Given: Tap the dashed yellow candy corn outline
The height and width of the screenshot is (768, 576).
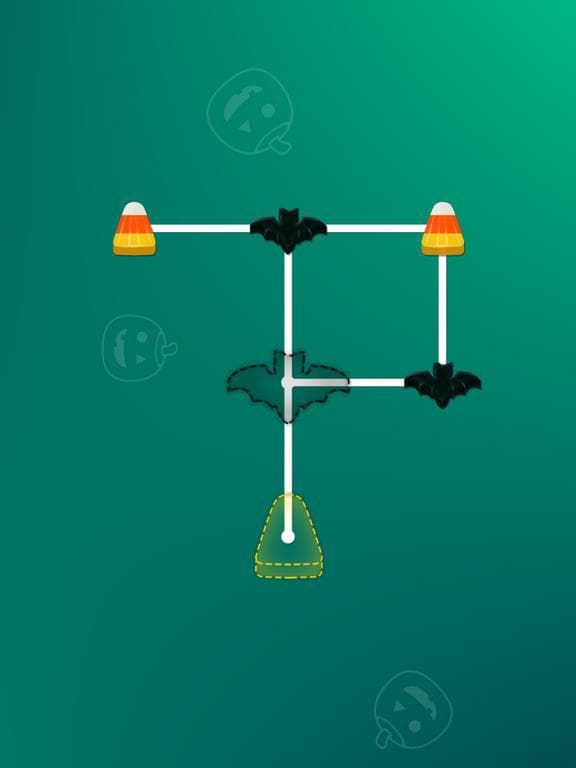Looking at the screenshot, I should point(288,536).
